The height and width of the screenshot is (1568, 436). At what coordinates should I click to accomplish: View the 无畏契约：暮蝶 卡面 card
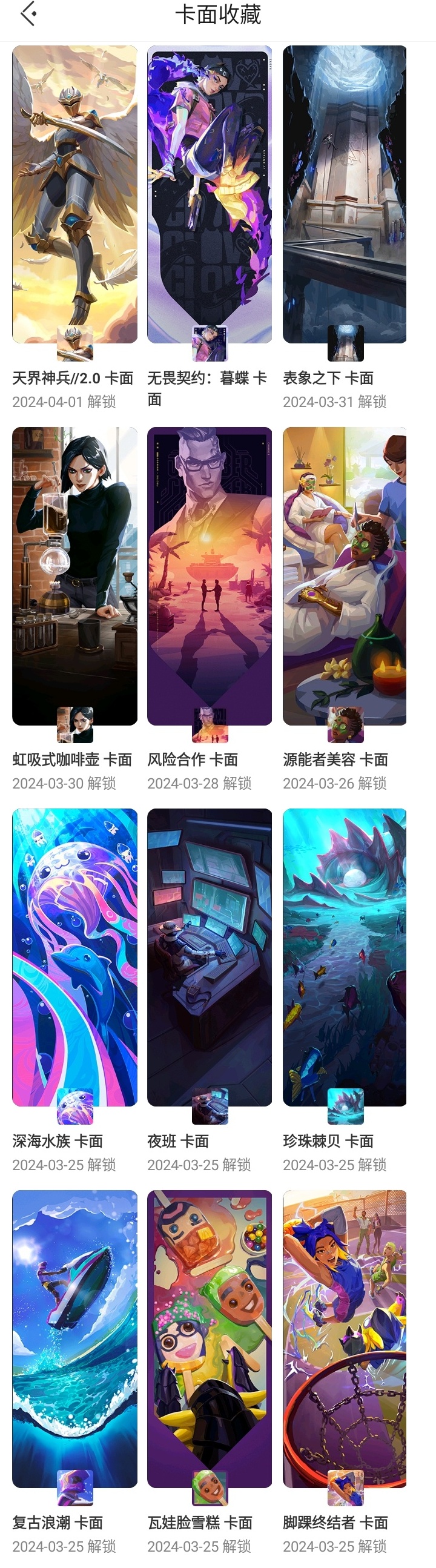(x=210, y=195)
